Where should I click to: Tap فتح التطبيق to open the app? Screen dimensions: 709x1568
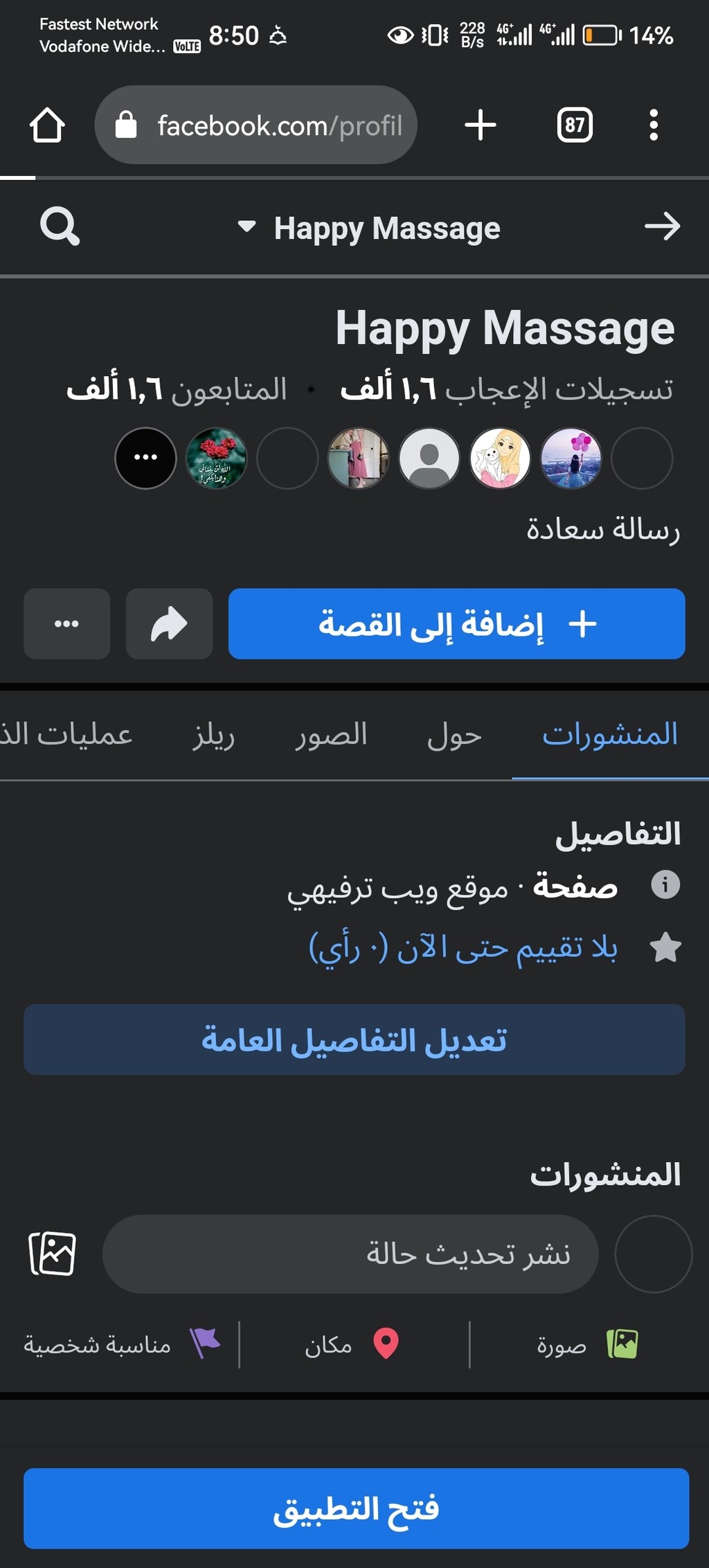(x=356, y=1508)
